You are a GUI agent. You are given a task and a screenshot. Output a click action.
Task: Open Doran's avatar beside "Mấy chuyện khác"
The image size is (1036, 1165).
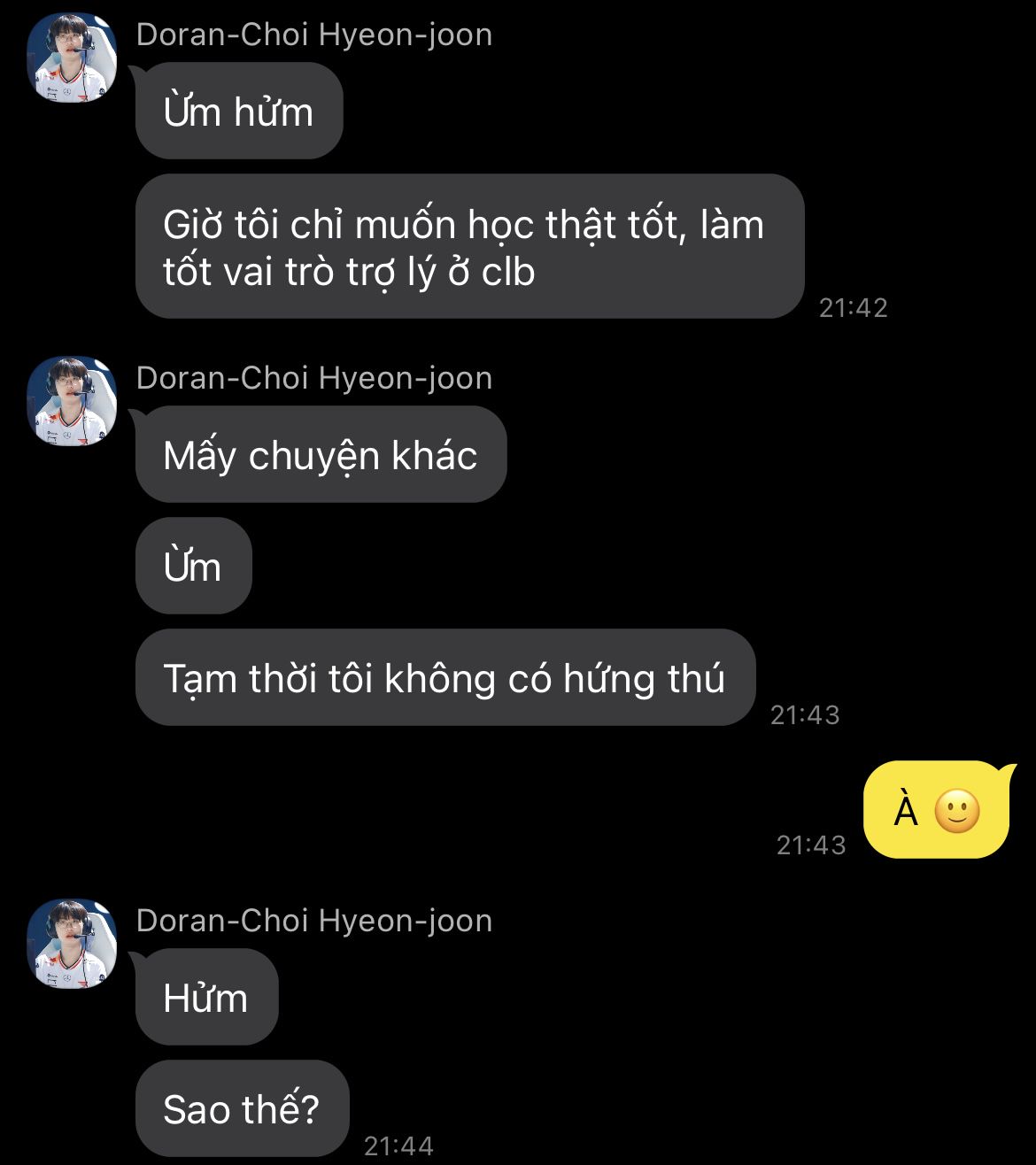(x=72, y=401)
